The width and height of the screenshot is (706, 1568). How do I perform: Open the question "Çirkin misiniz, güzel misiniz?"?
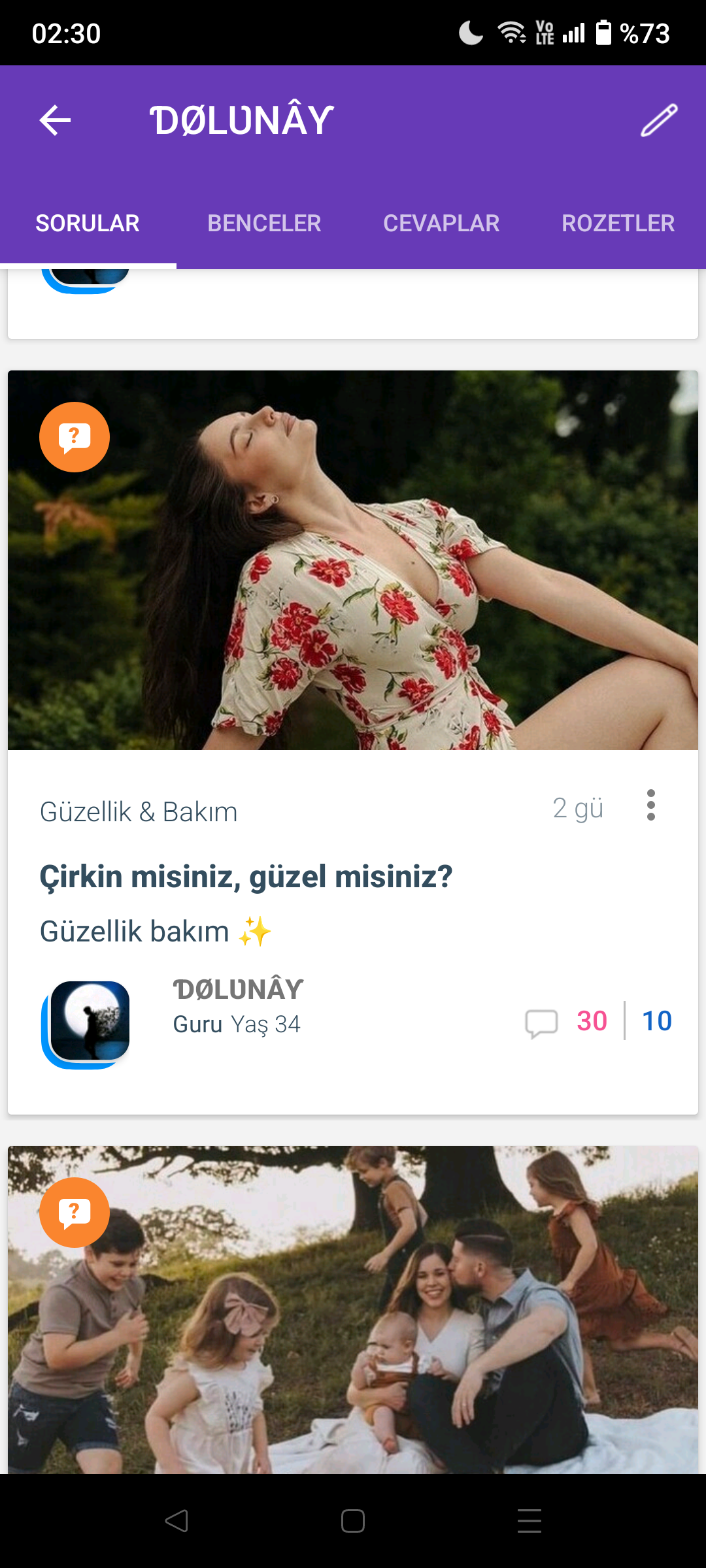(x=246, y=876)
